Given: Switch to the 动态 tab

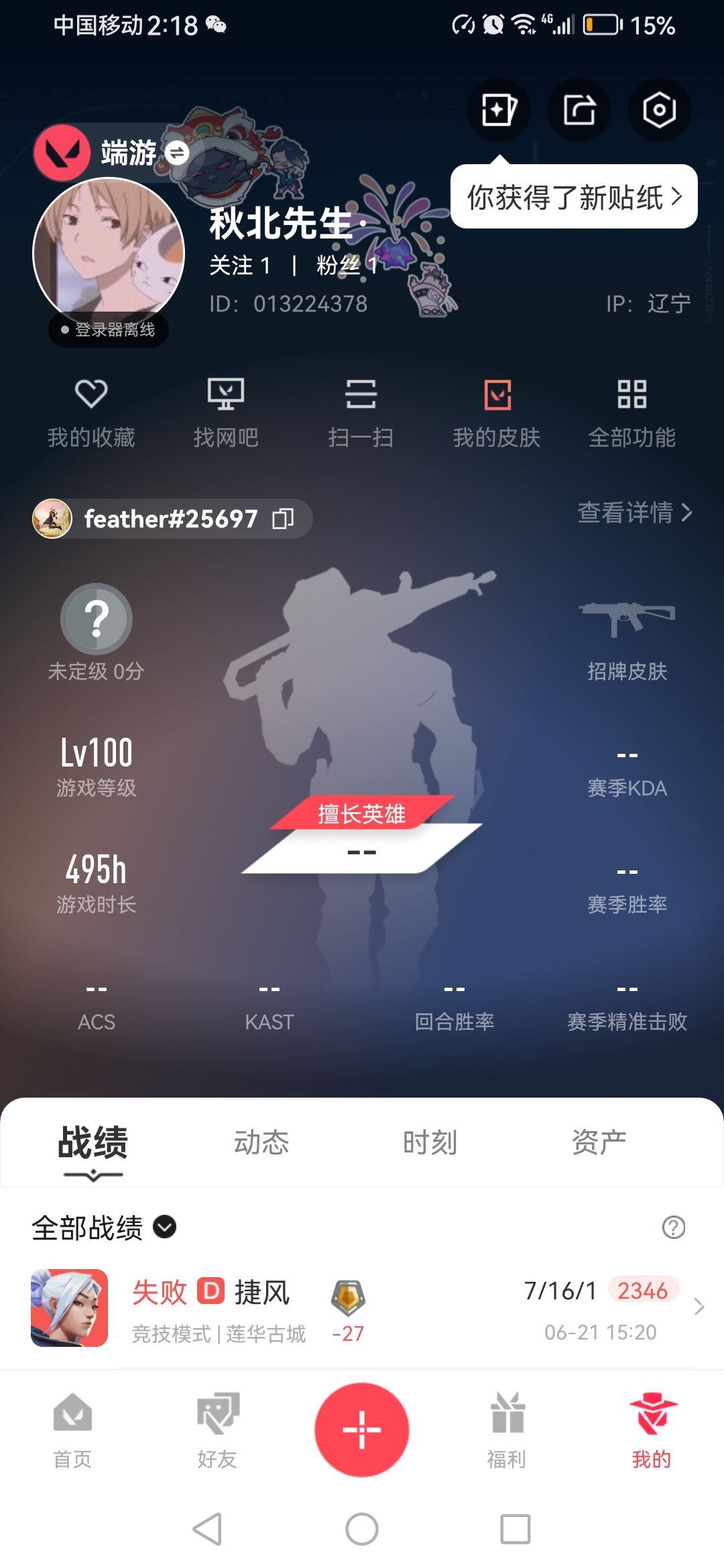Looking at the screenshot, I should (261, 1142).
